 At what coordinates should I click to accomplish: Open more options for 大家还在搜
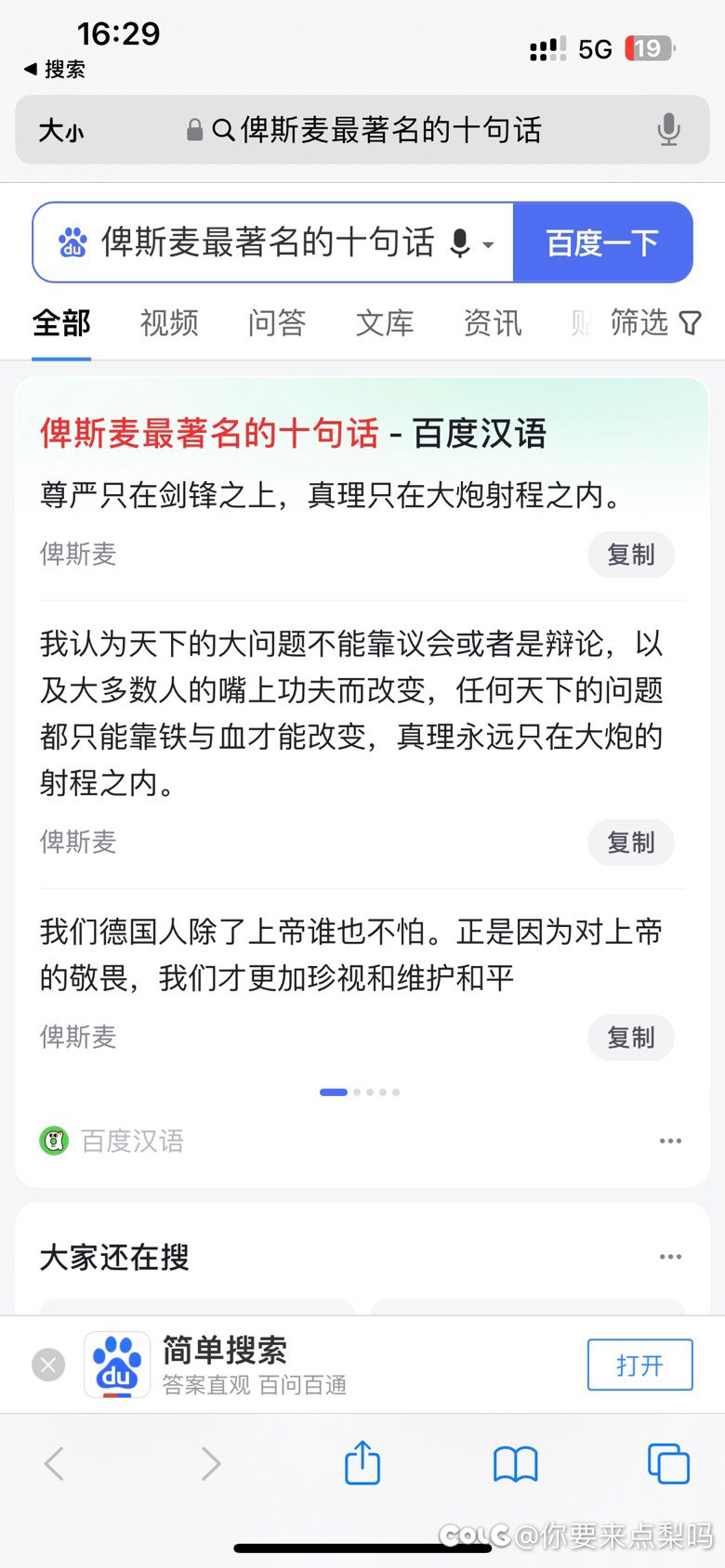(670, 1257)
